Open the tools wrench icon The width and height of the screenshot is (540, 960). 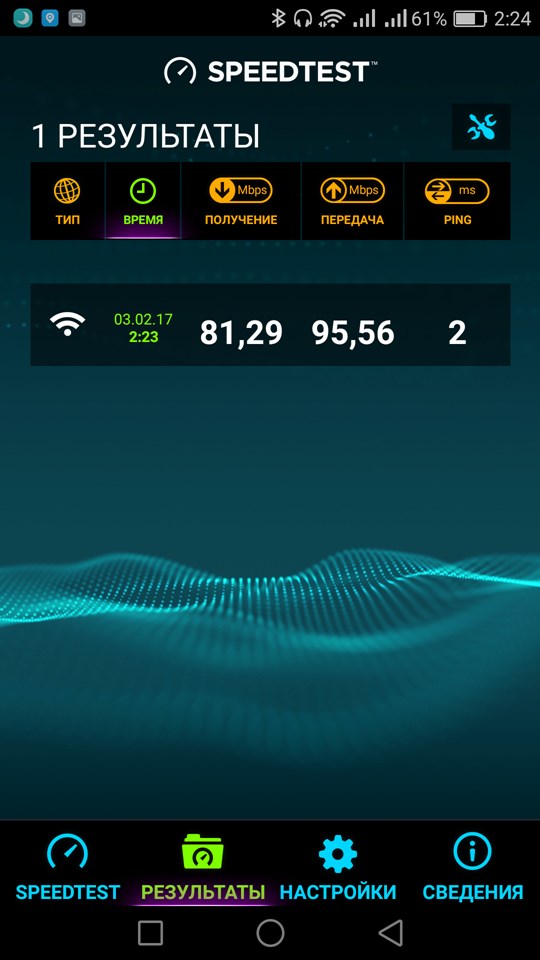[481, 127]
